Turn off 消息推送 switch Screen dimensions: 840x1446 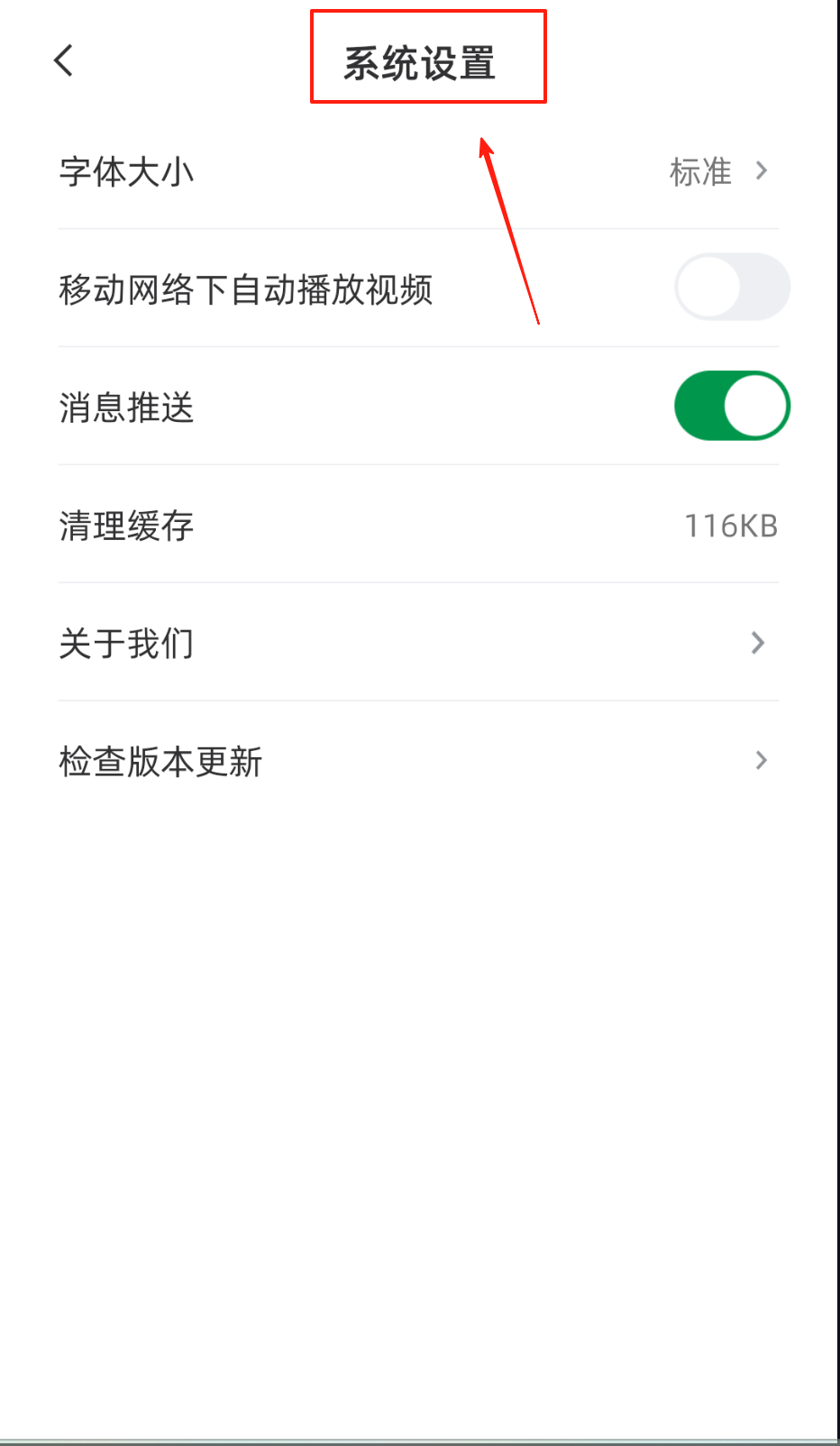(731, 406)
